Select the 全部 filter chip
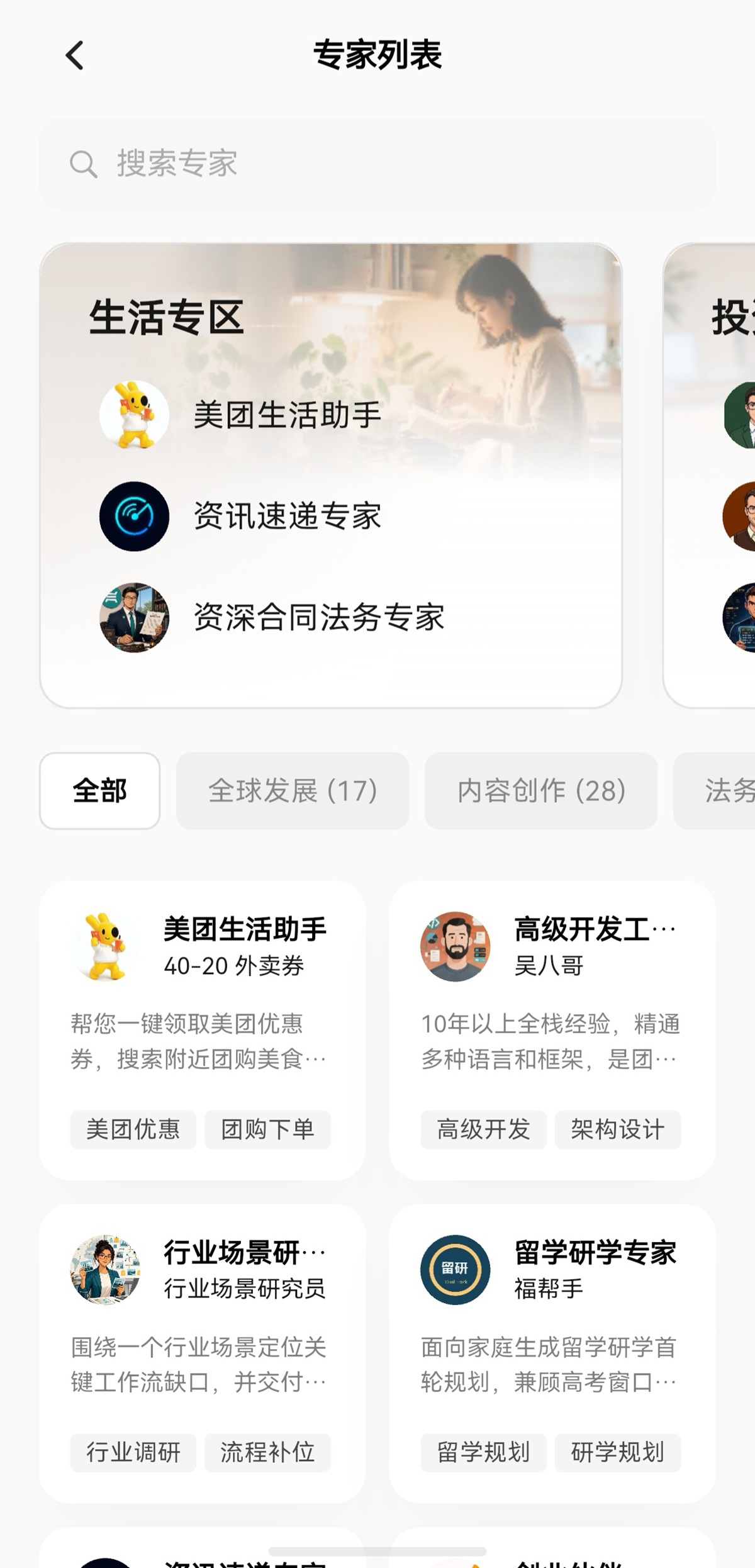This screenshot has height=1568, width=755. 99,791
